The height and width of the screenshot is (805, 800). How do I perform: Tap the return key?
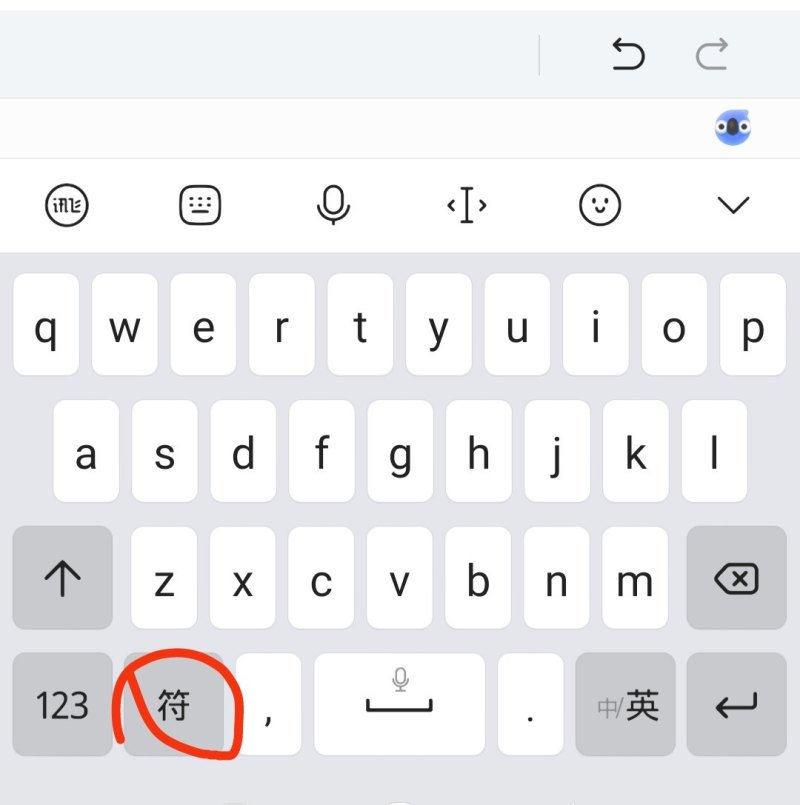[736, 705]
